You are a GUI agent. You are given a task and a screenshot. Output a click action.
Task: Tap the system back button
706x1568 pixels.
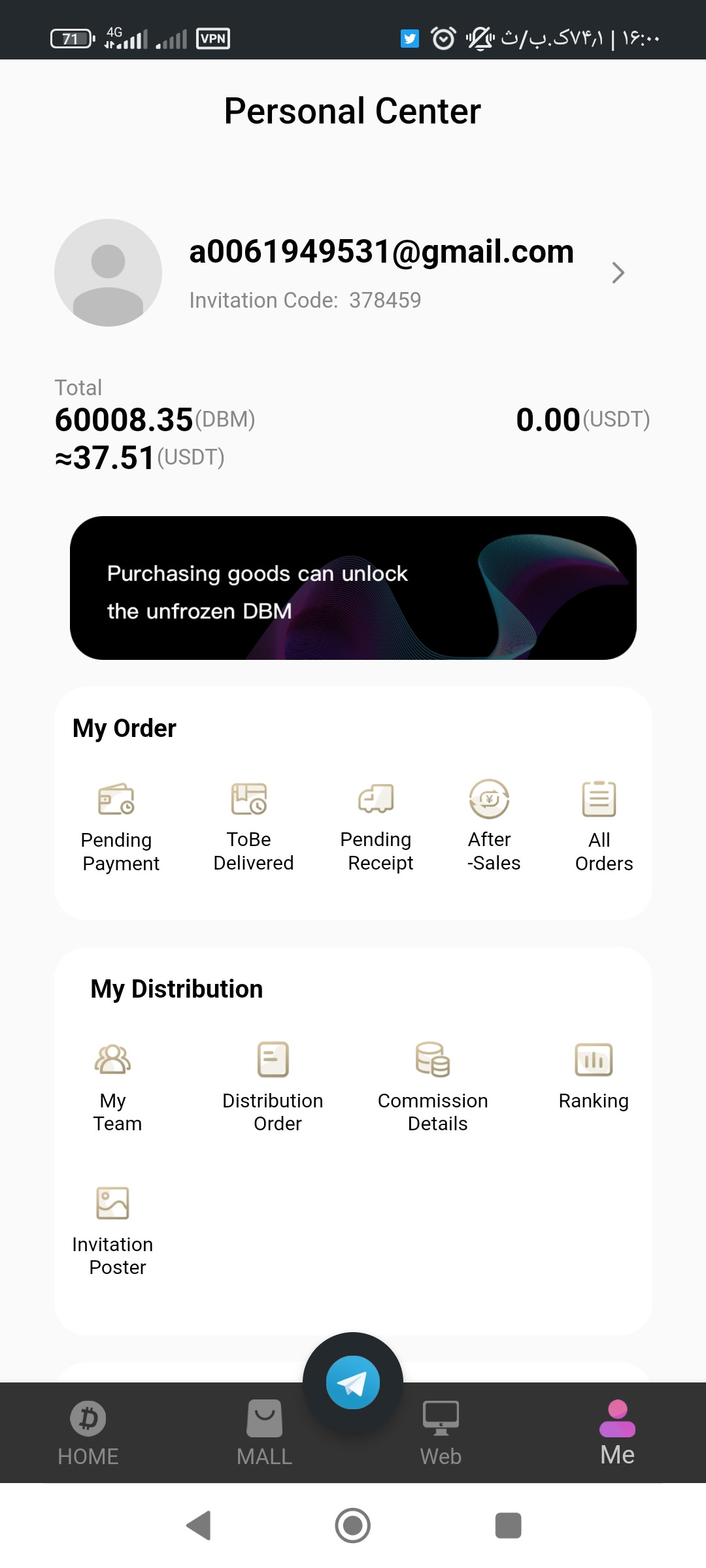[199, 1526]
